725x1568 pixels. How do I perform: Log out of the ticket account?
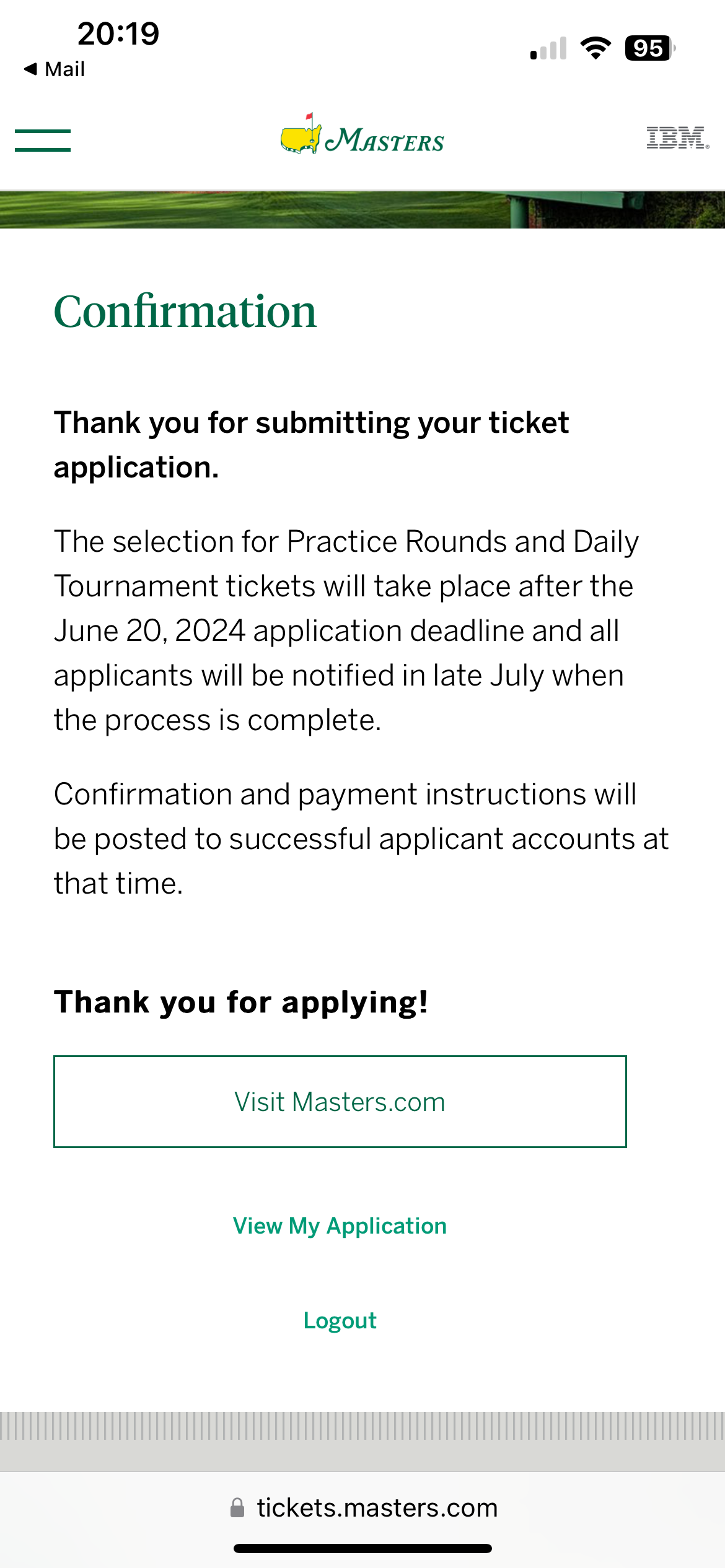tap(340, 1321)
